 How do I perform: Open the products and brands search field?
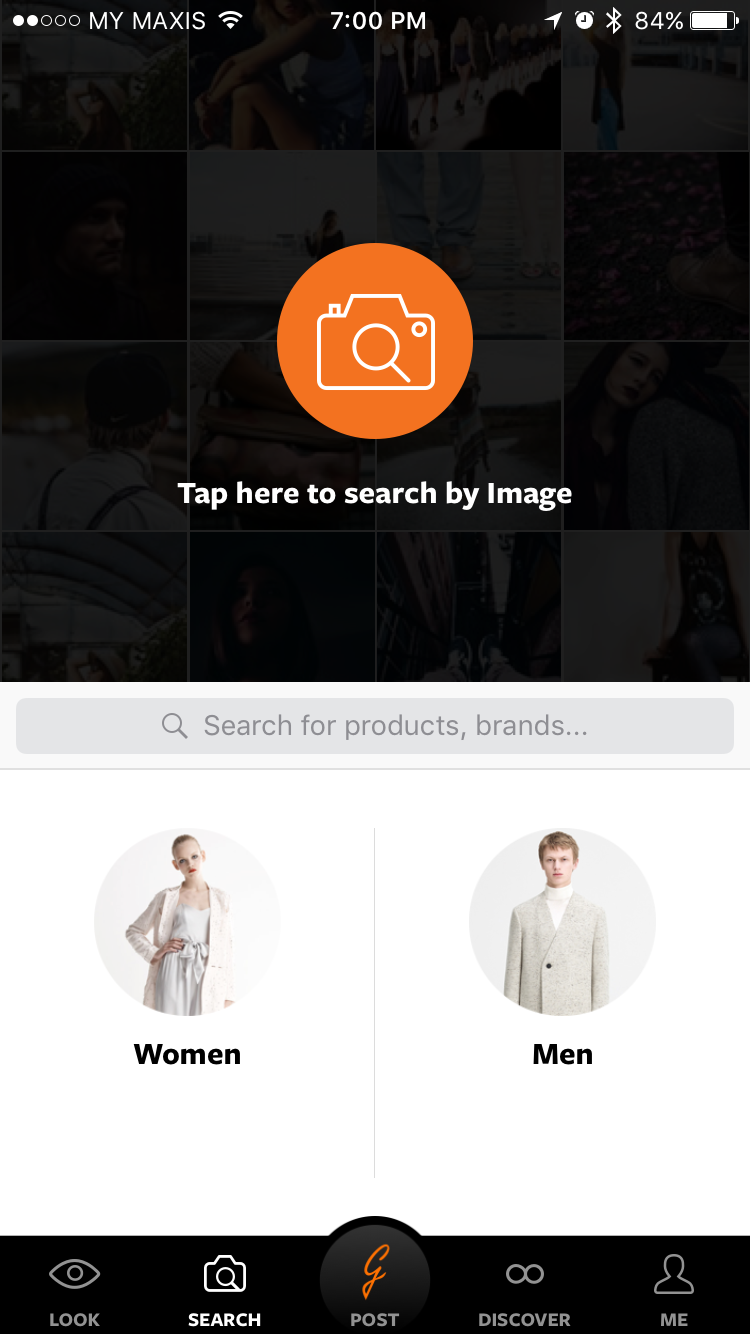[x=375, y=726]
